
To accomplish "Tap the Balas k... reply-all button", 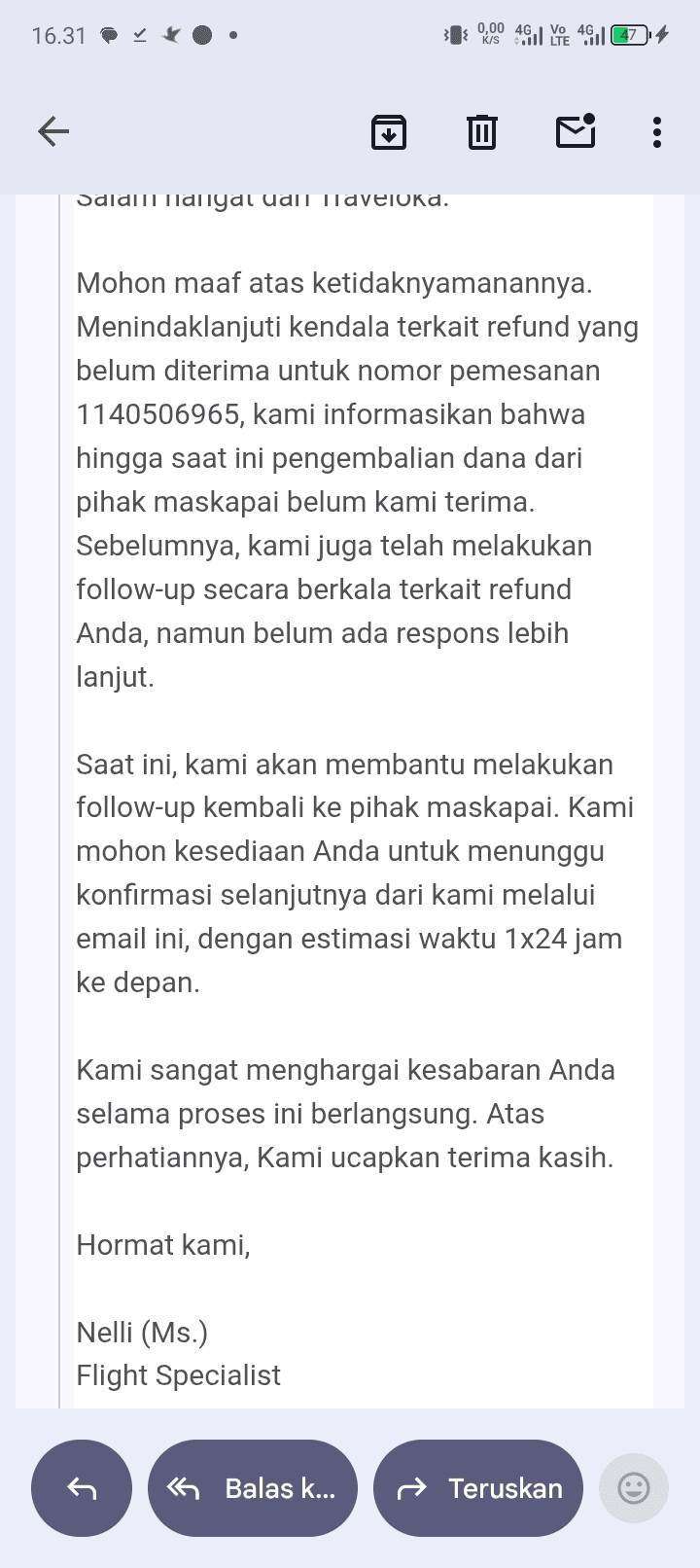I will 253,1487.
